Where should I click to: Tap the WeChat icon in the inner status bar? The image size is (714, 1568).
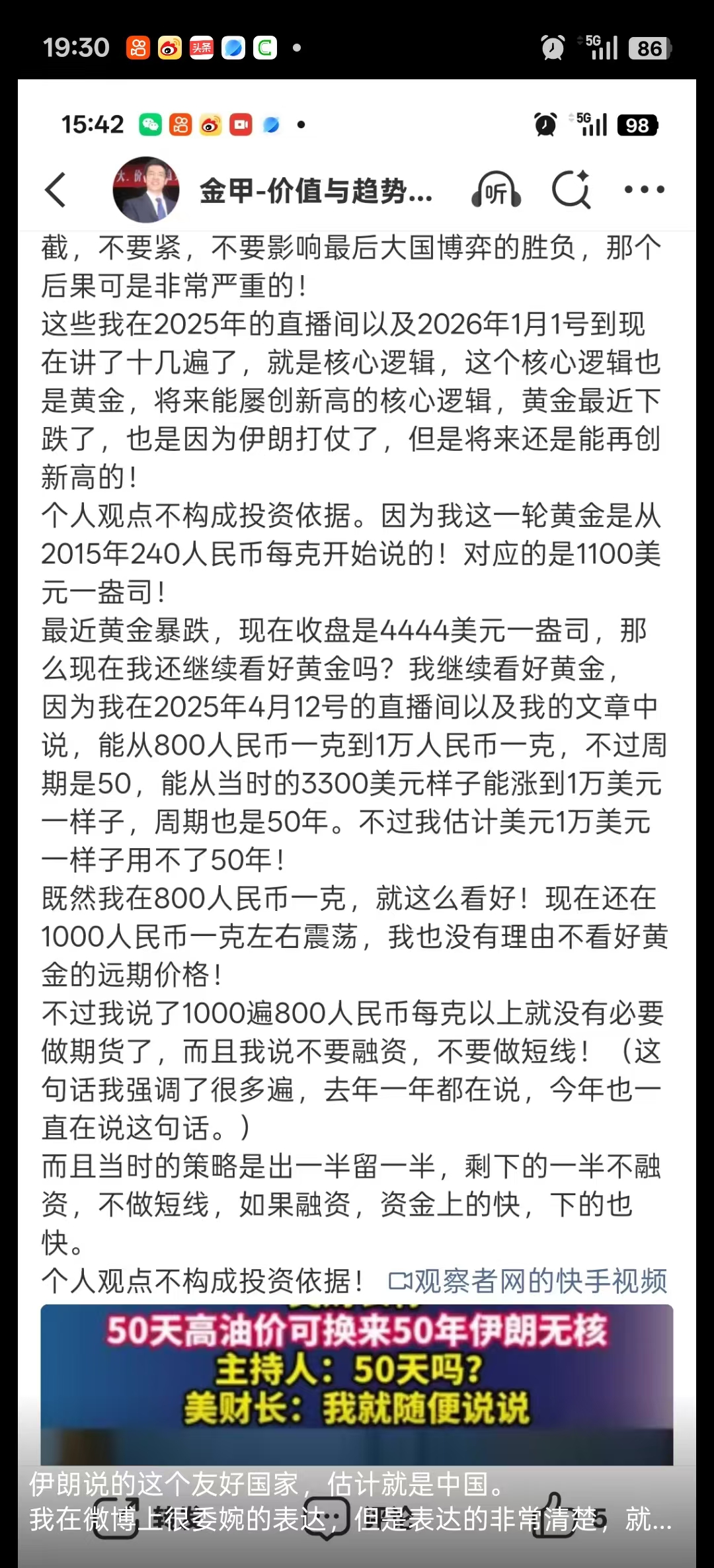pos(151,124)
